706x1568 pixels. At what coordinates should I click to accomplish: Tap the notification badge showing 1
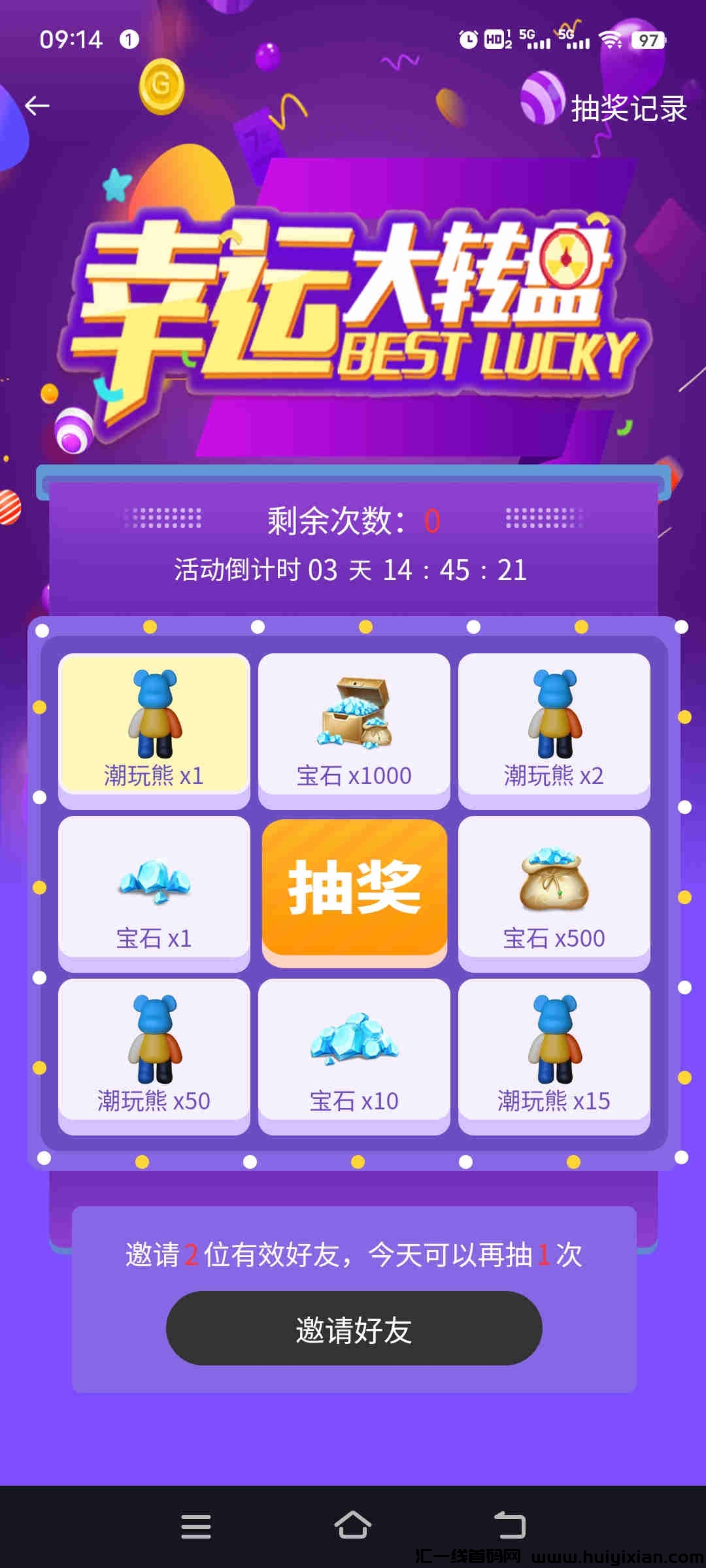point(128,41)
